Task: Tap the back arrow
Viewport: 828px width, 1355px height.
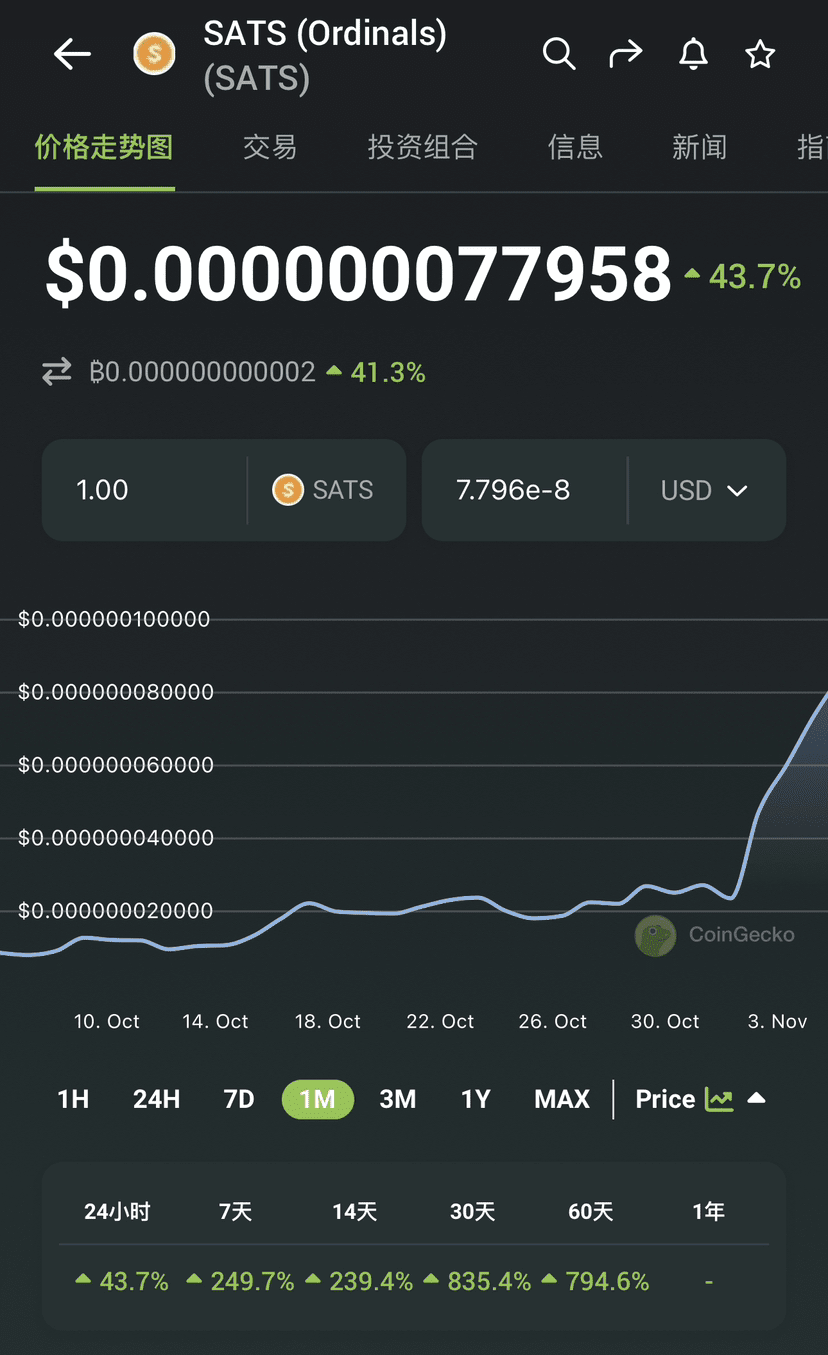Action: pos(71,54)
